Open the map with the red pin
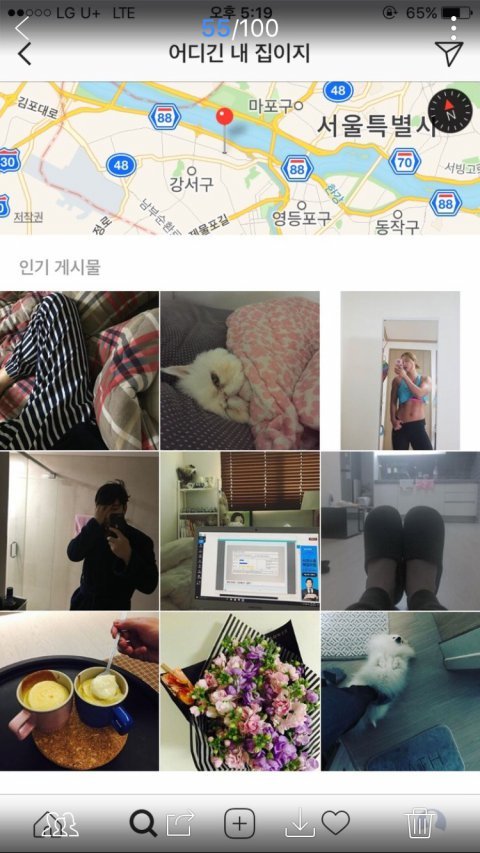This screenshot has height=853, width=480. tap(240, 158)
